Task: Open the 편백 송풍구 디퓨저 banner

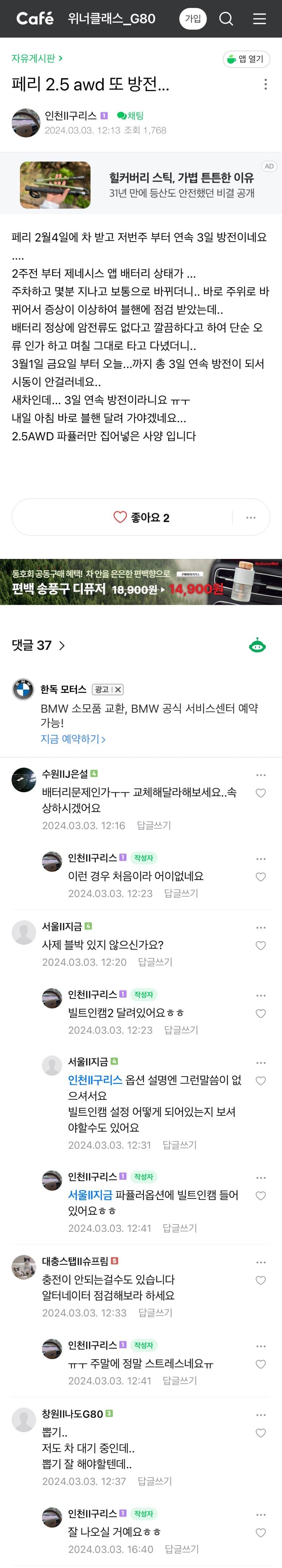Action: [141, 582]
